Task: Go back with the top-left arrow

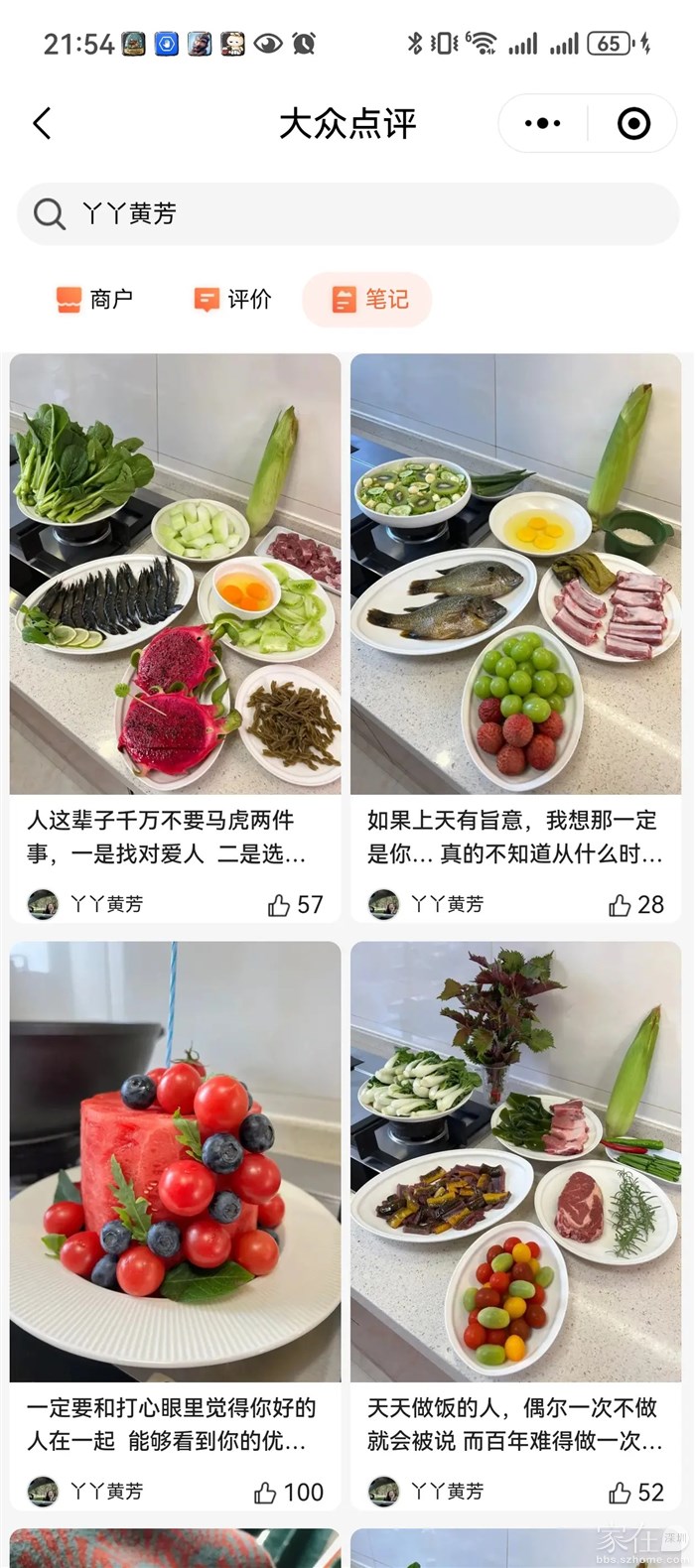Action: [42, 124]
